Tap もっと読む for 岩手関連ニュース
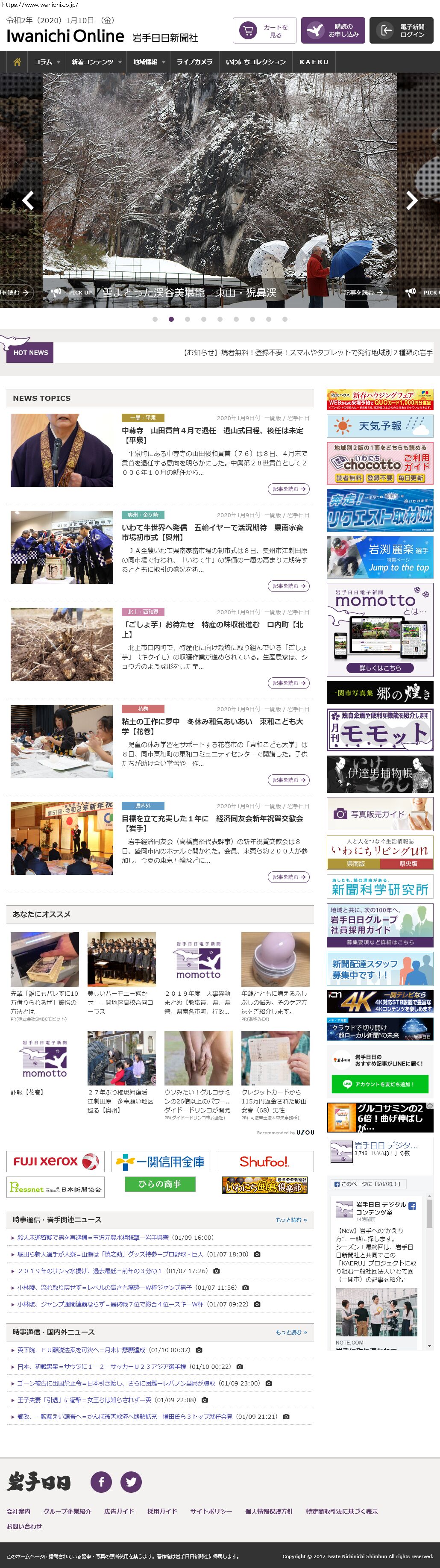440x1568 pixels. coord(291,1220)
